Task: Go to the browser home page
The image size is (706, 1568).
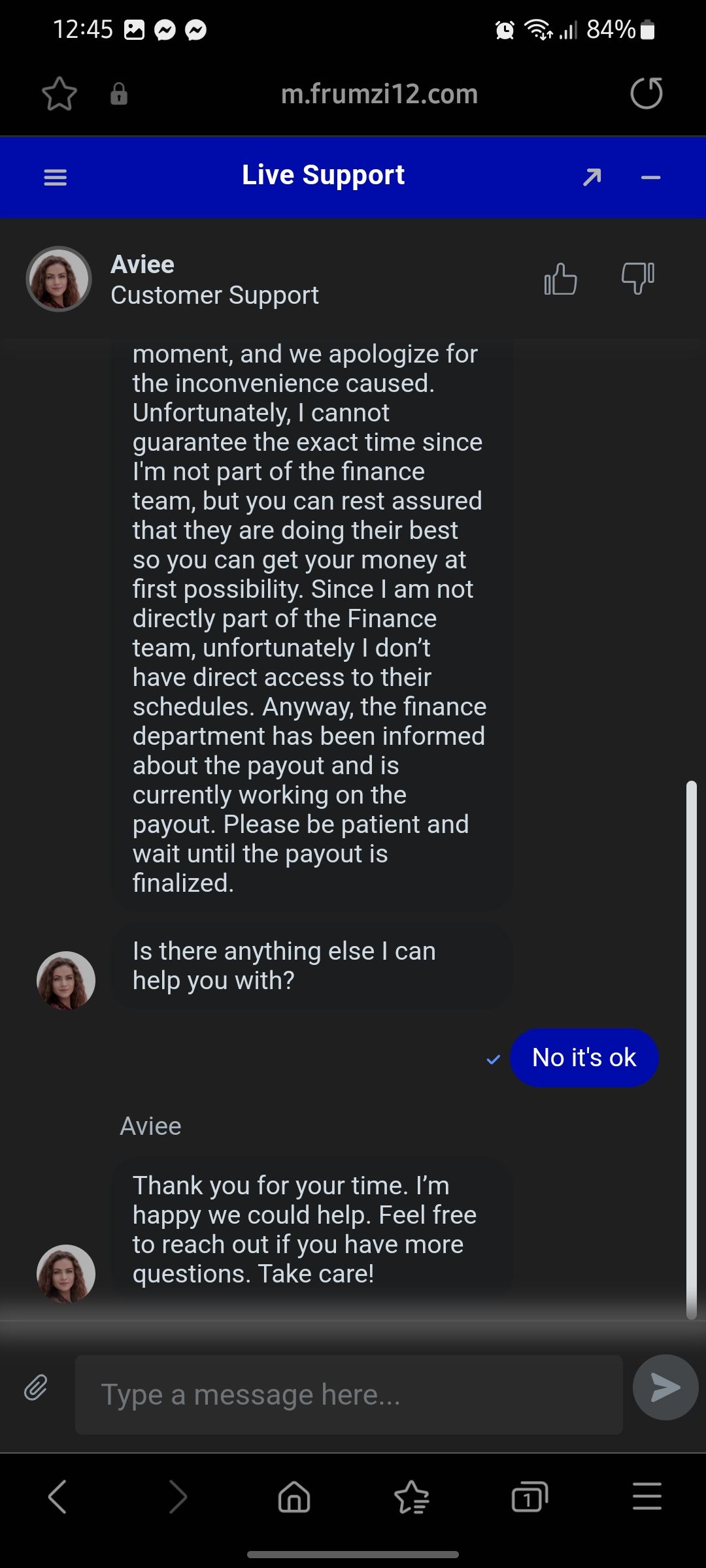Action: (294, 1497)
